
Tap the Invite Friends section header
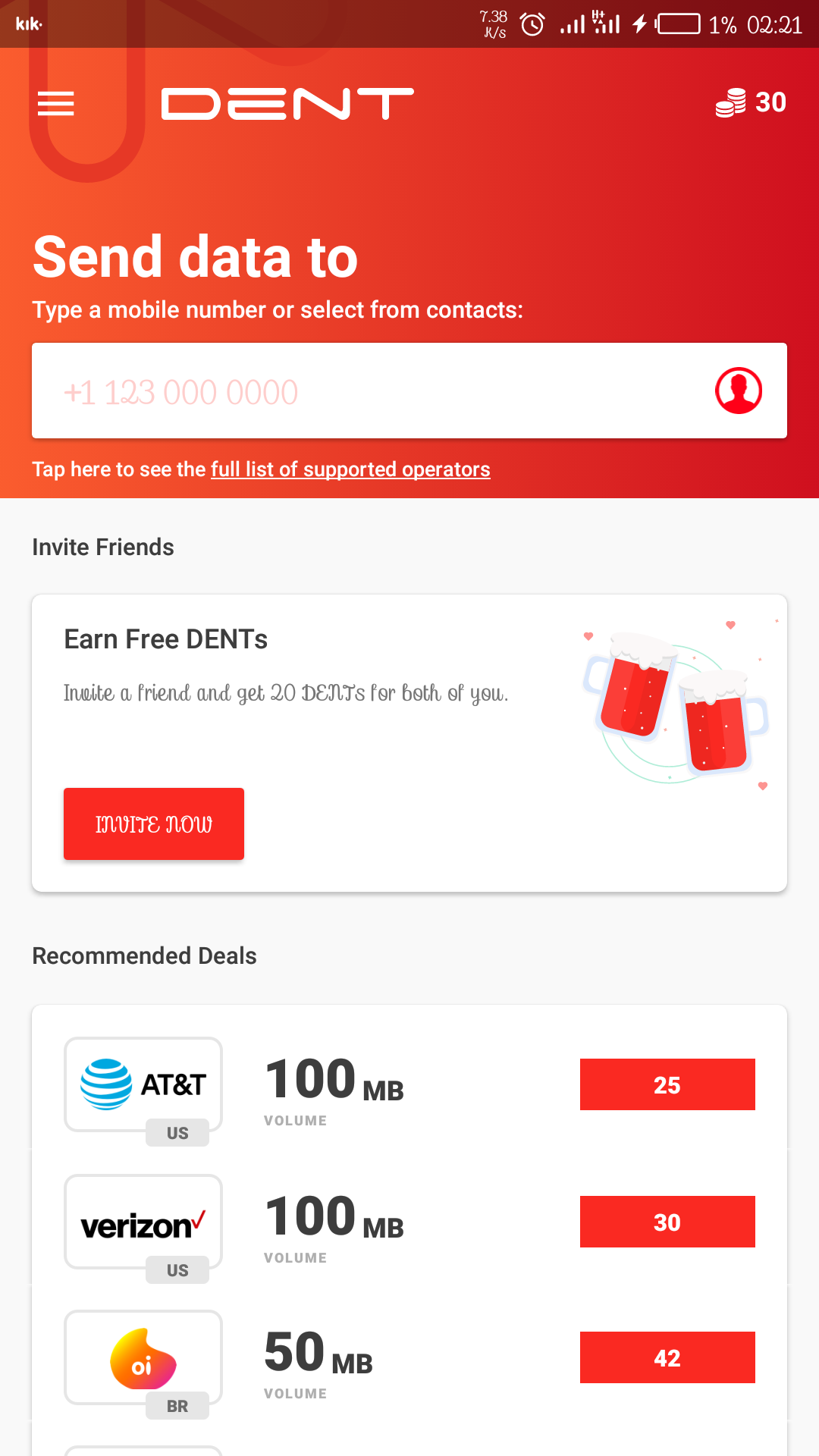click(102, 547)
